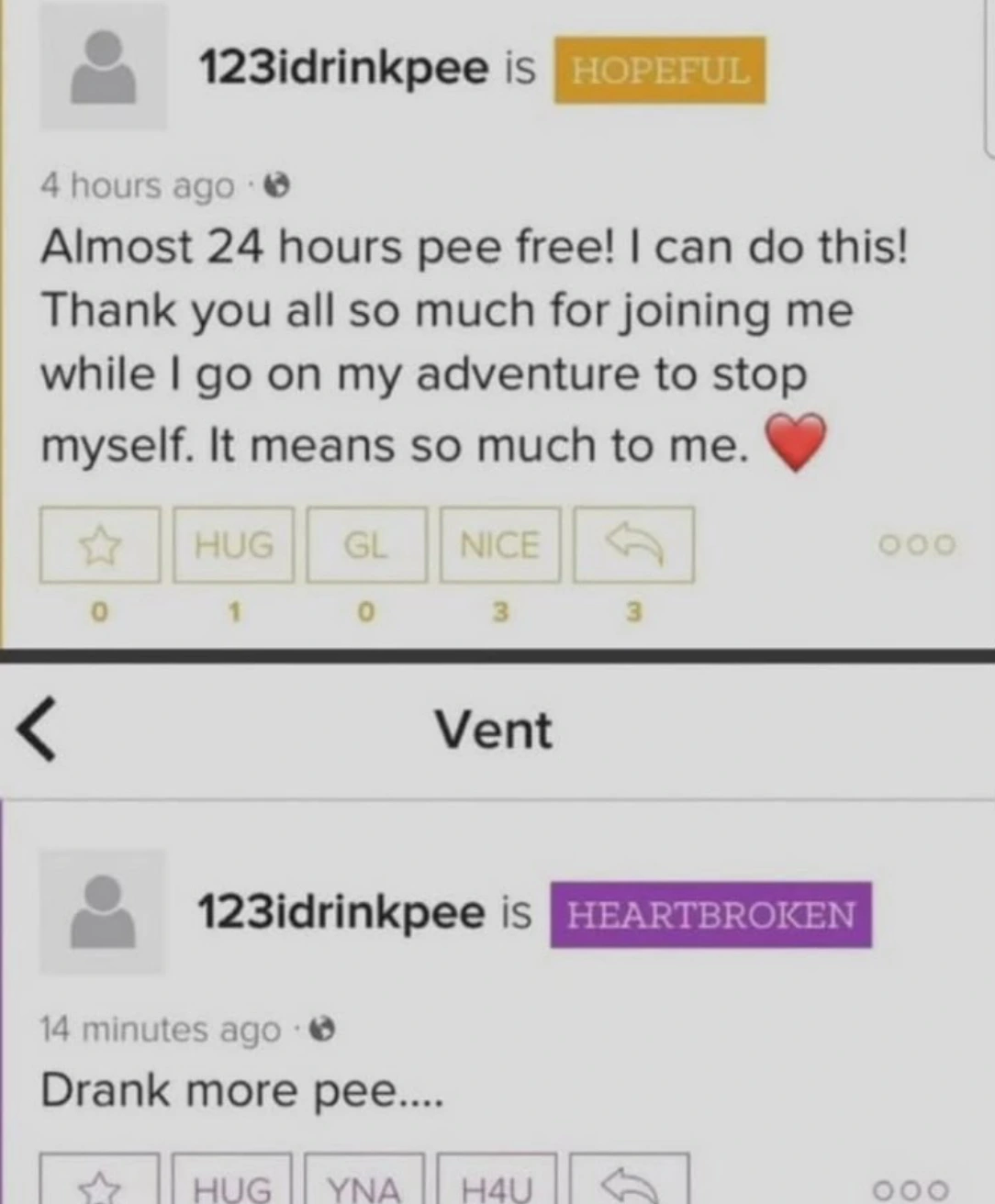The image size is (995, 1204).
Task: Open the avatar on the Heartbroken post
Action: coord(103,911)
